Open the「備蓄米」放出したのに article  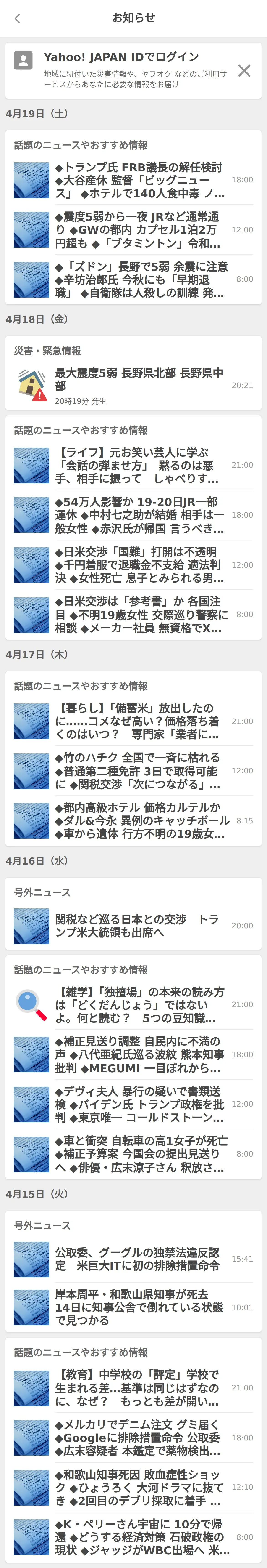(x=140, y=721)
